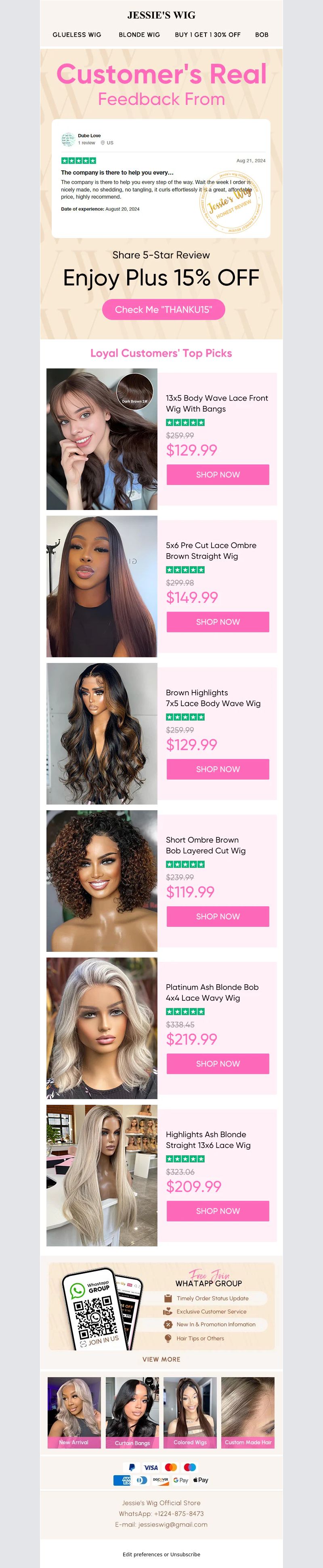The height and width of the screenshot is (1568, 323).
Task: Open BUY 1 GET 1 30% OFF link
Action: coord(207,35)
